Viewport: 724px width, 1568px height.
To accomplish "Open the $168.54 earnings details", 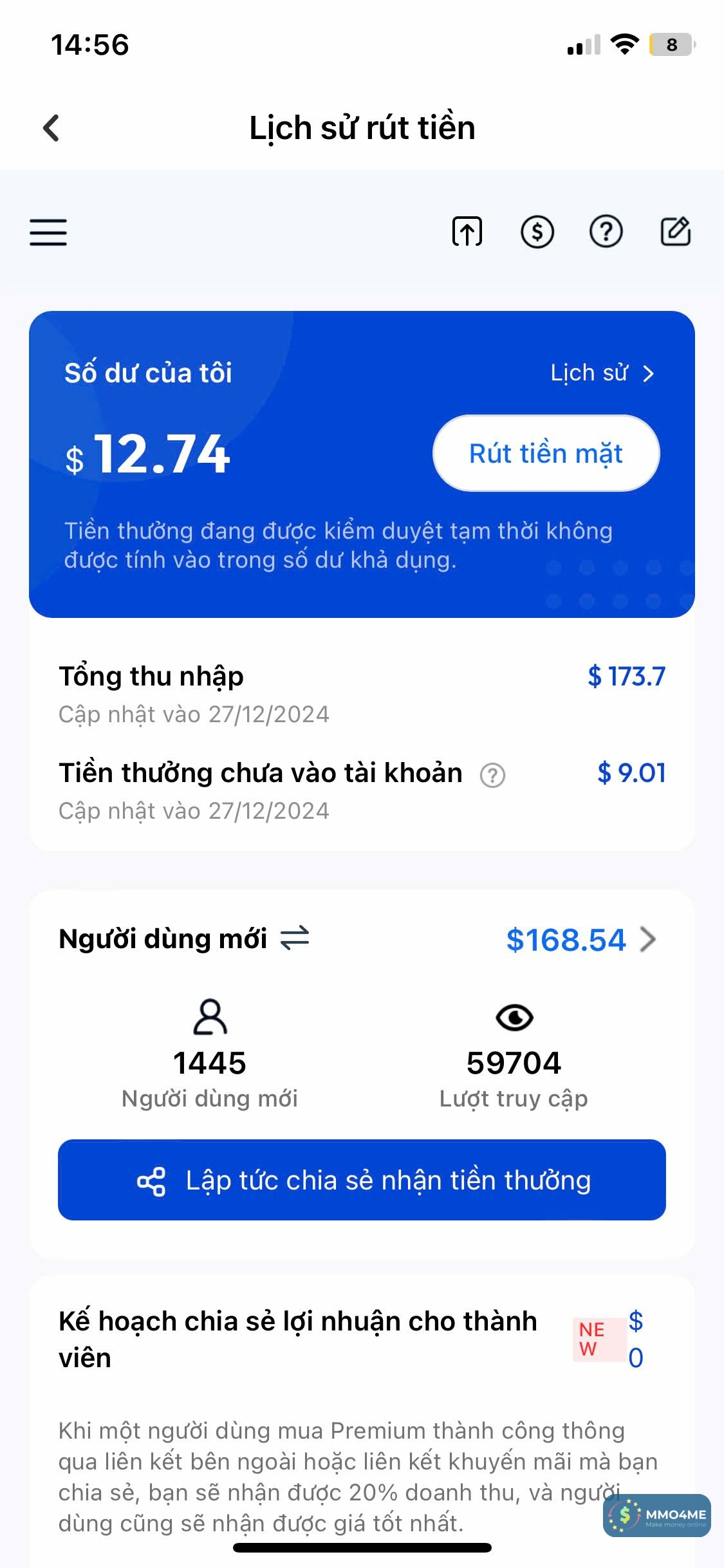I will pyautogui.click(x=580, y=940).
